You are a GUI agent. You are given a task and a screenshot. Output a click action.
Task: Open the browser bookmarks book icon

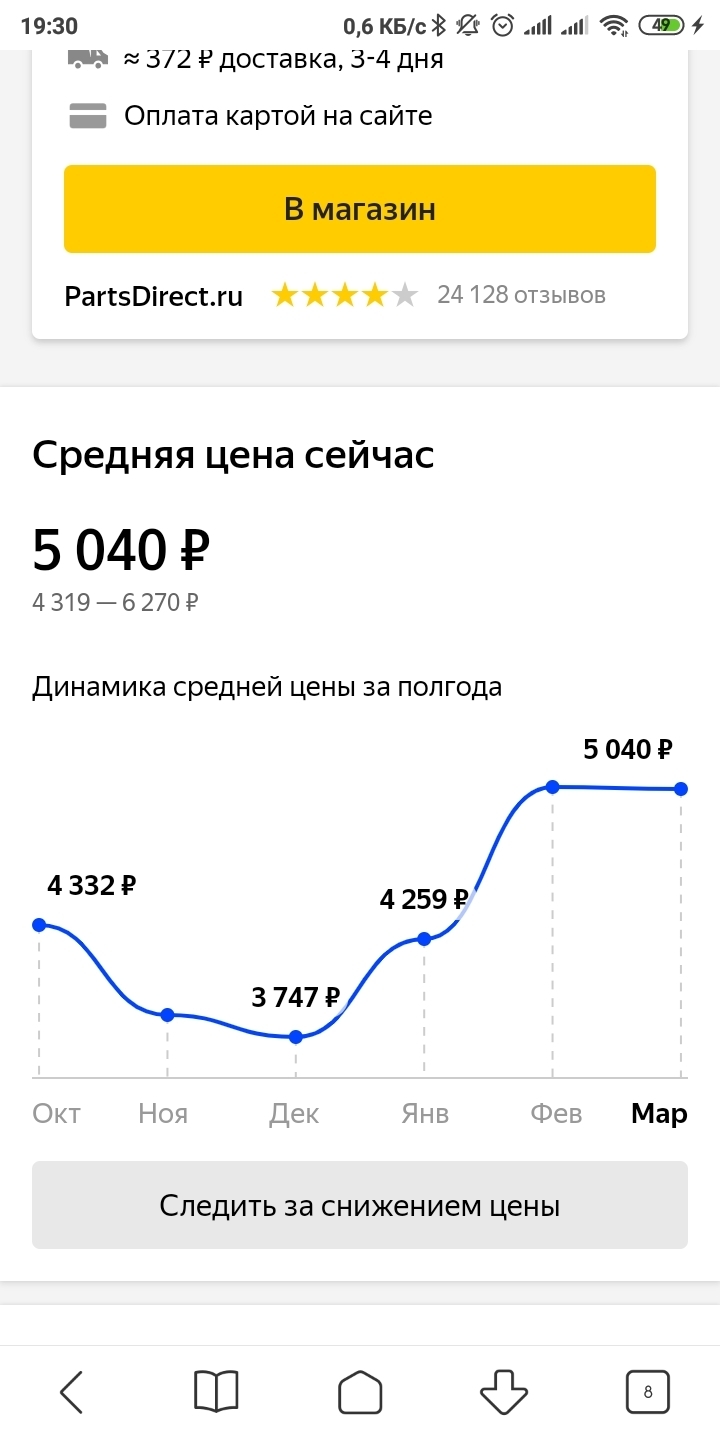(x=216, y=1391)
